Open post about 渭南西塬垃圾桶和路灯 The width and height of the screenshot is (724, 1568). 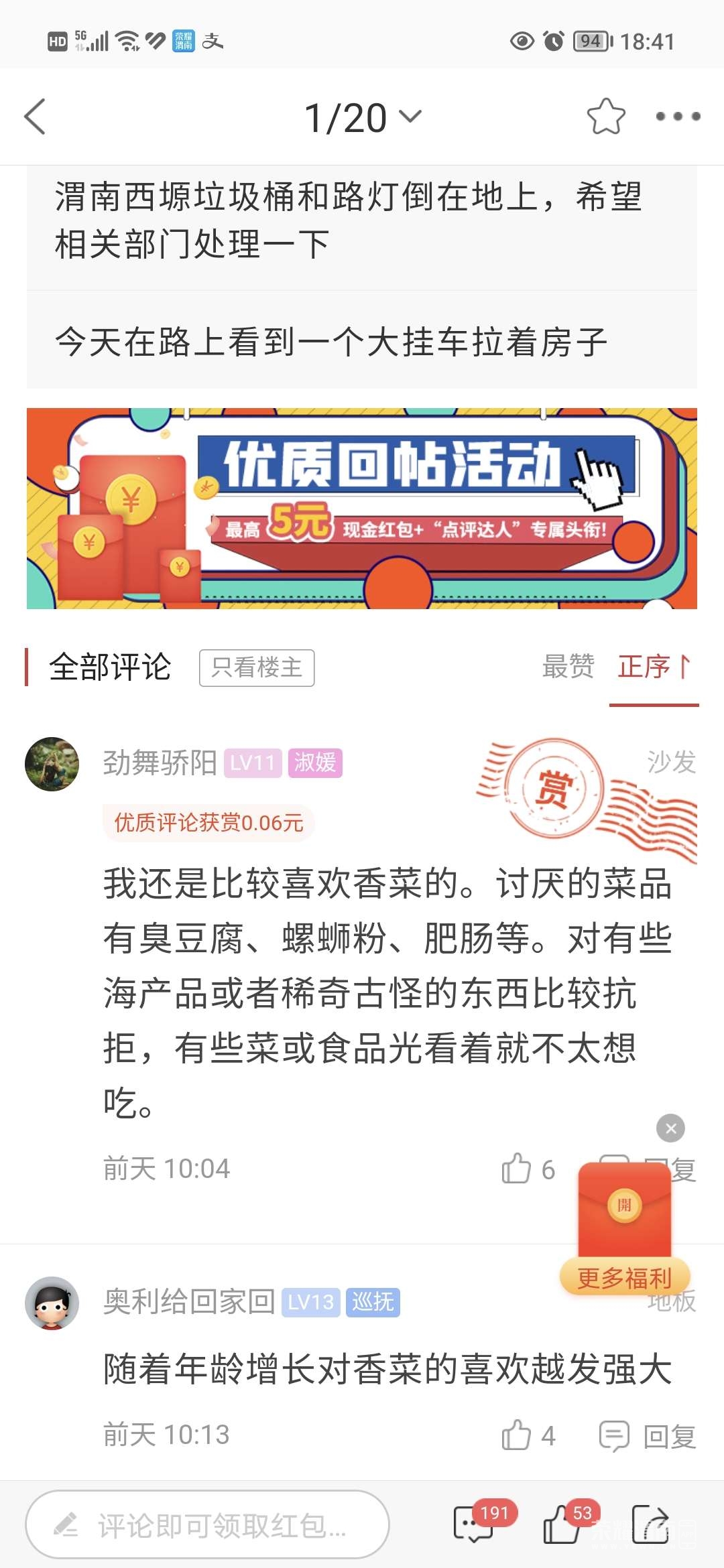[x=349, y=220]
